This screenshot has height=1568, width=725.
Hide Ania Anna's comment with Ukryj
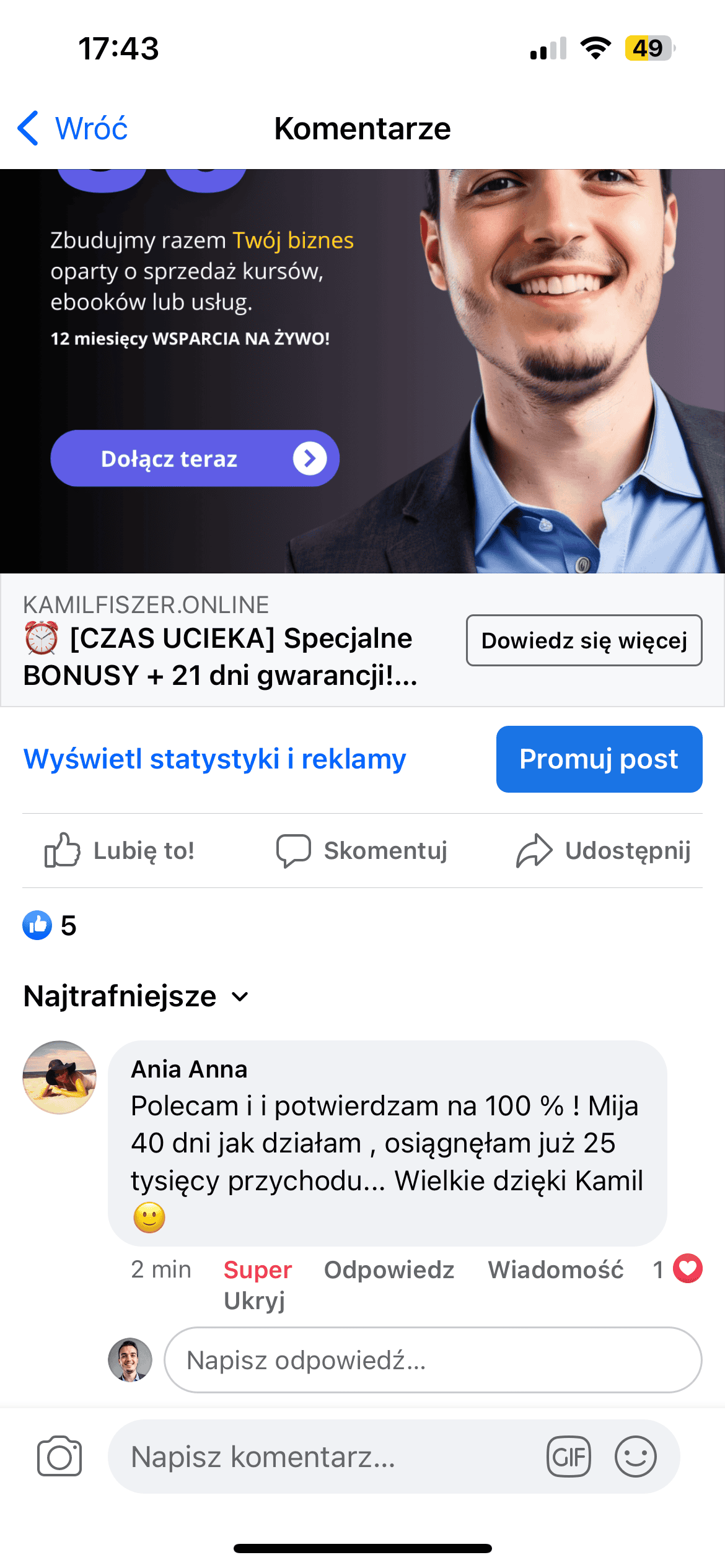(x=254, y=1301)
